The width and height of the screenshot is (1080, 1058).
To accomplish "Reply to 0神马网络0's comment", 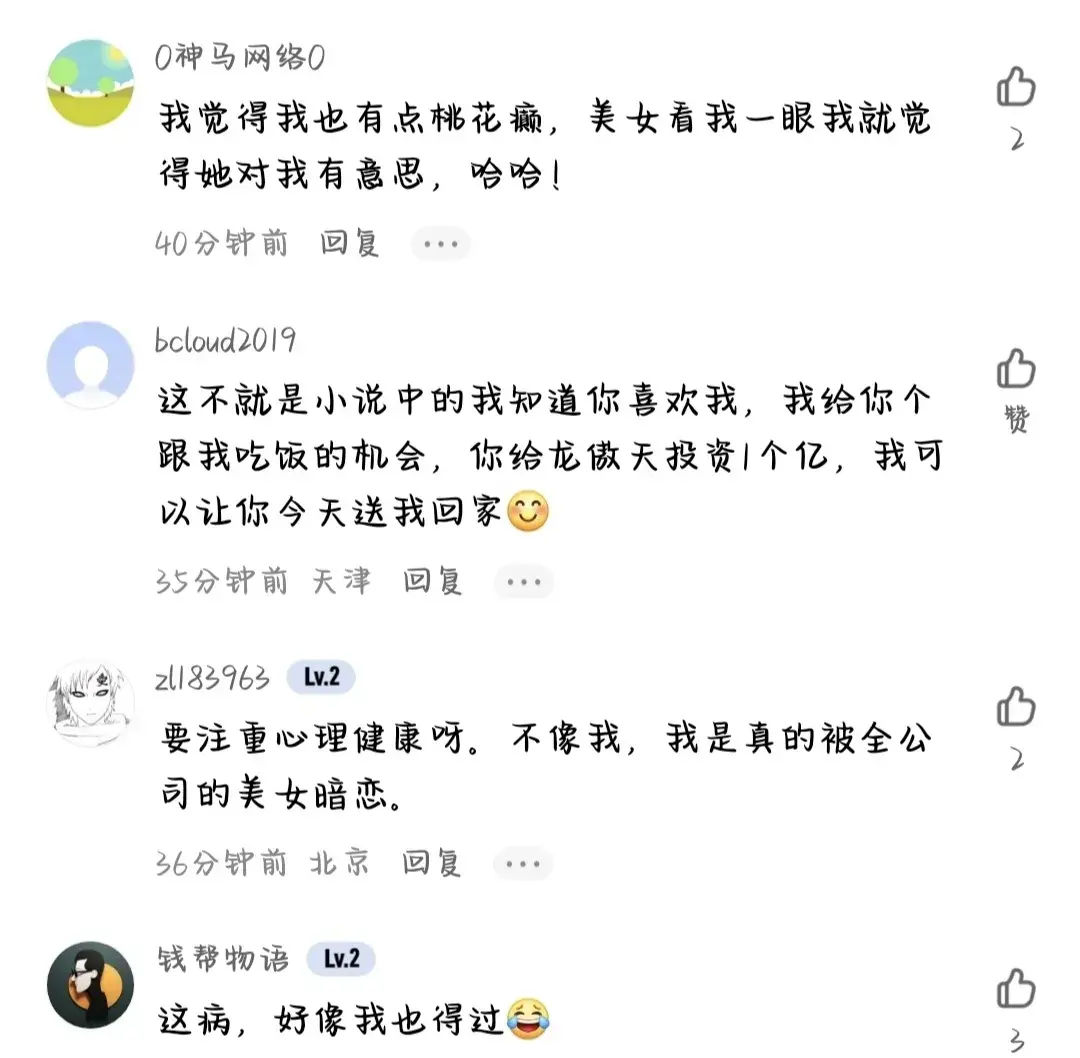I will 350,243.
